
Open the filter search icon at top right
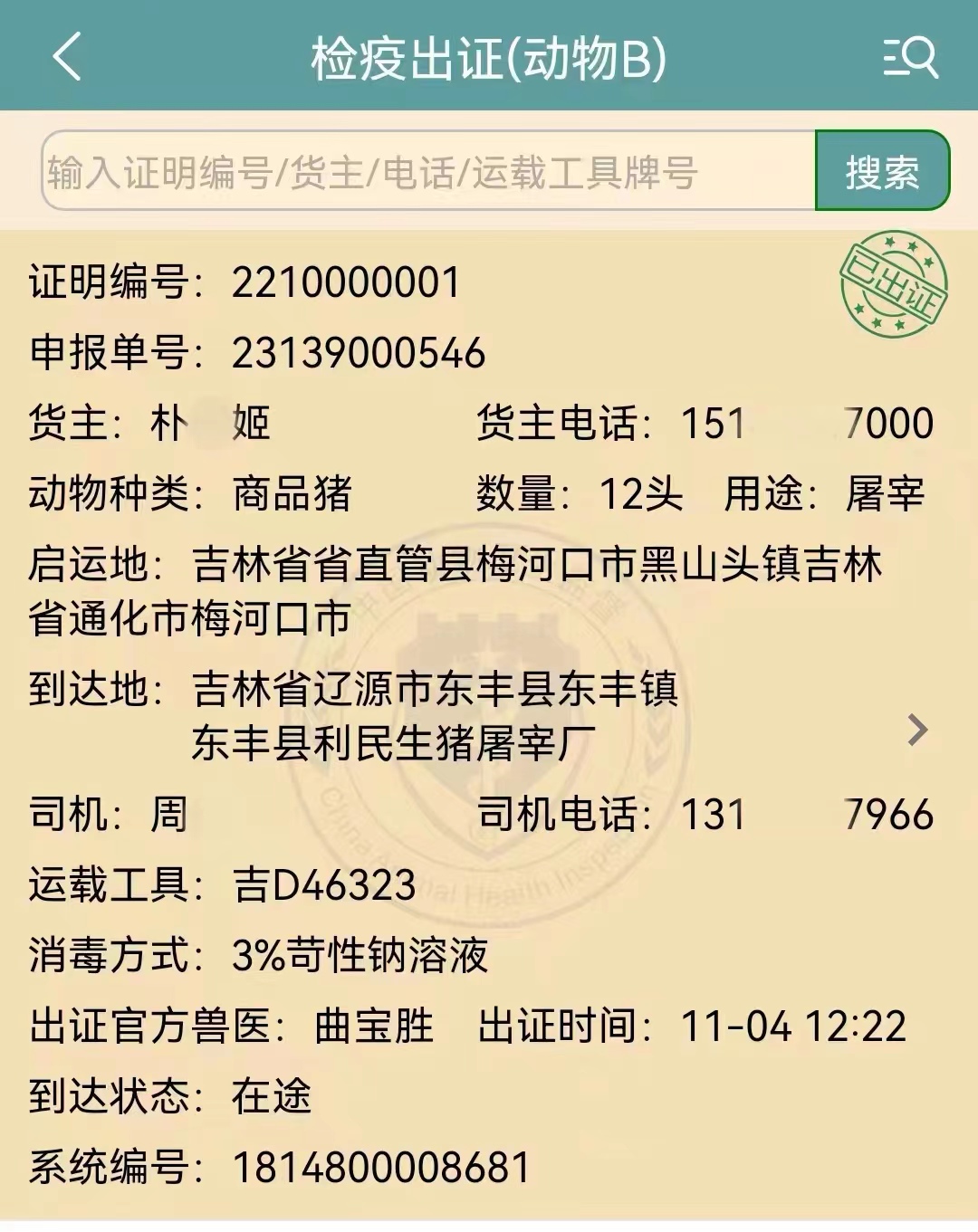(x=910, y=58)
